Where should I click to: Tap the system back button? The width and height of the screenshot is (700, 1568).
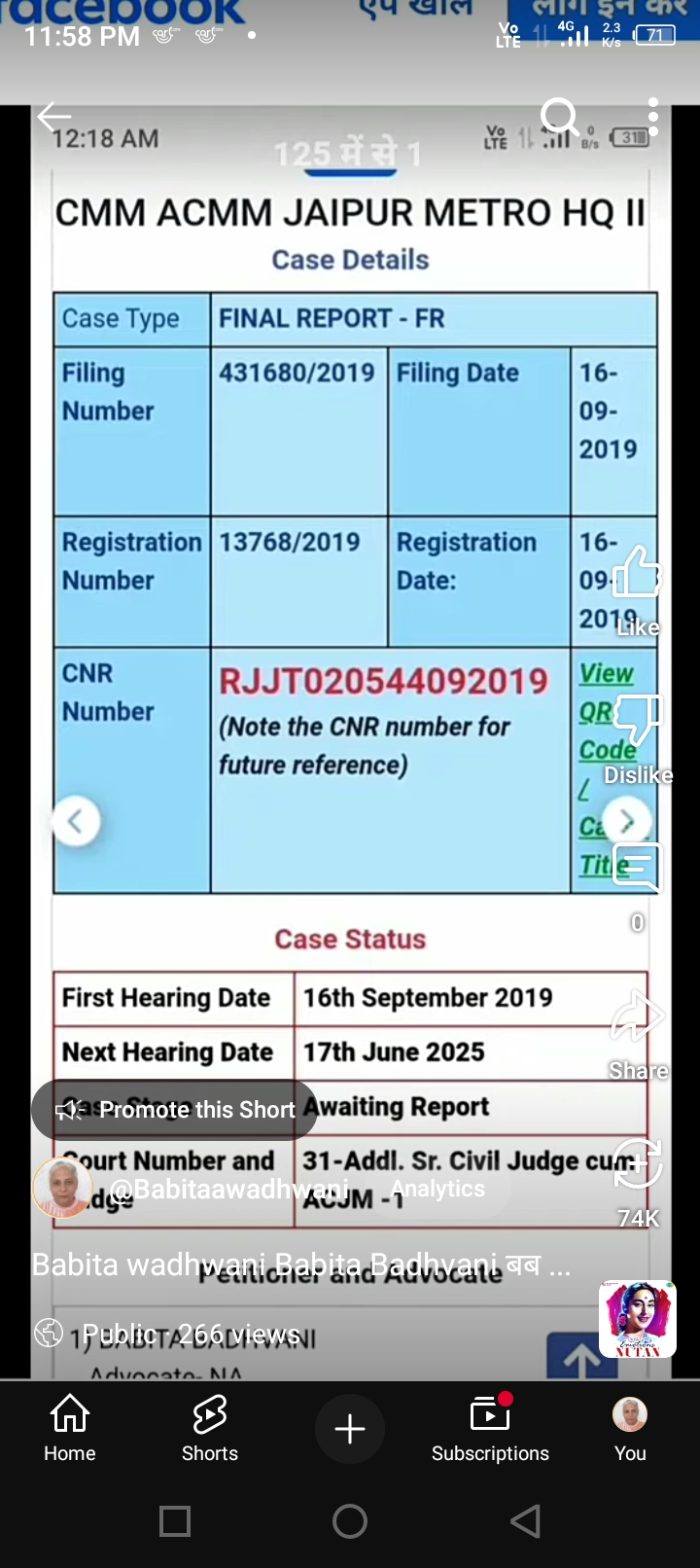click(525, 1521)
